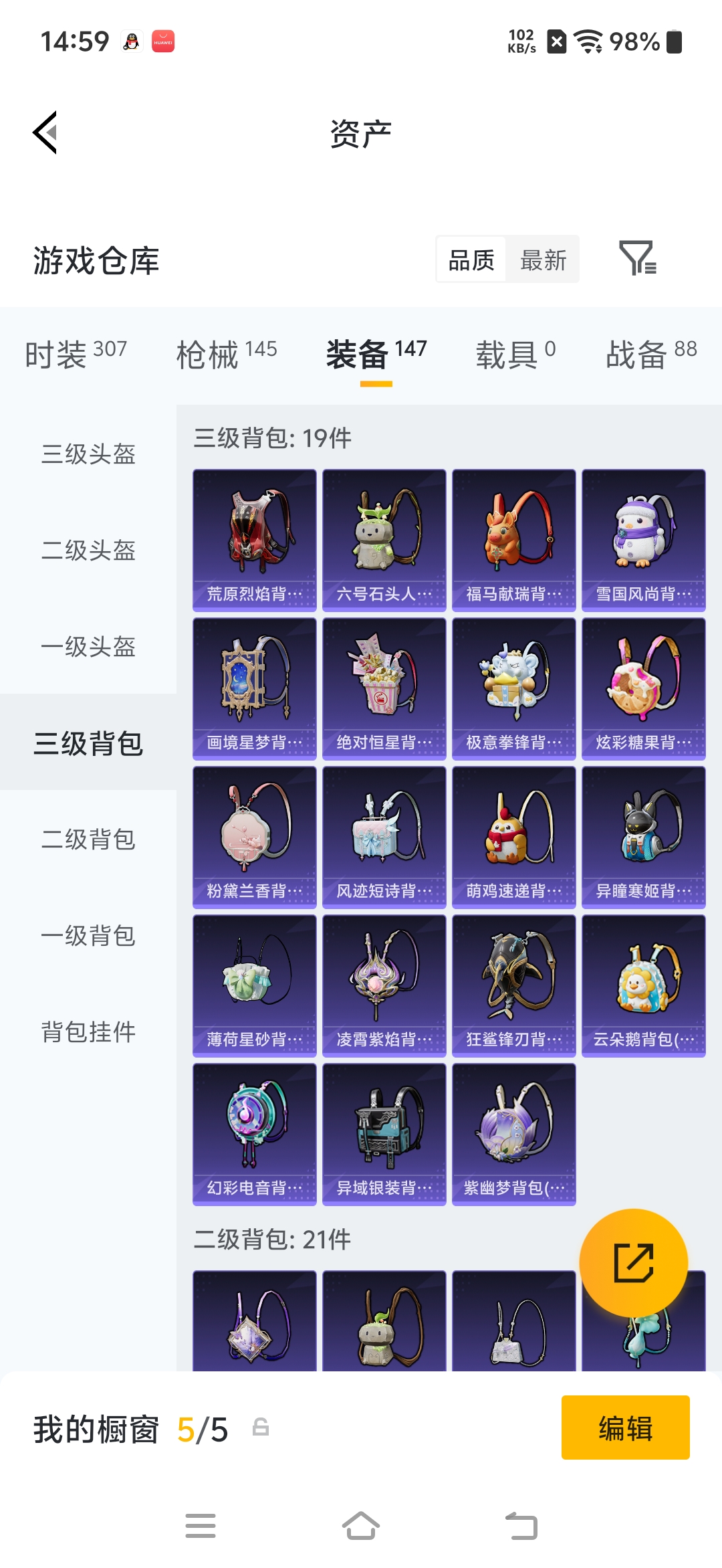Tap the back arrow to leave 资产 page

click(45, 132)
